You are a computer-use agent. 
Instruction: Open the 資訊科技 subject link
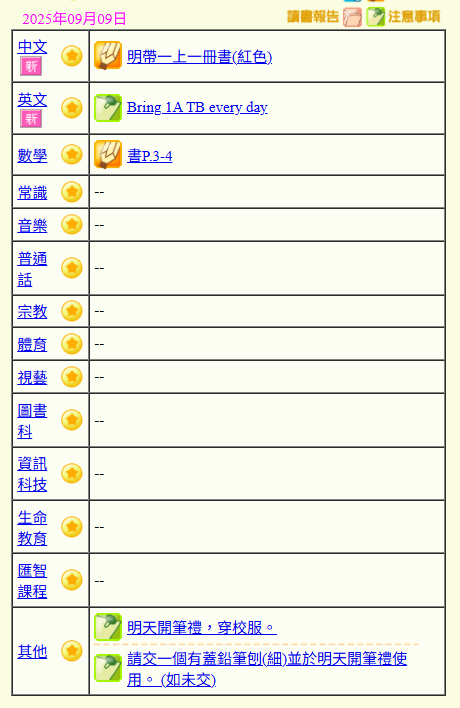[32, 474]
